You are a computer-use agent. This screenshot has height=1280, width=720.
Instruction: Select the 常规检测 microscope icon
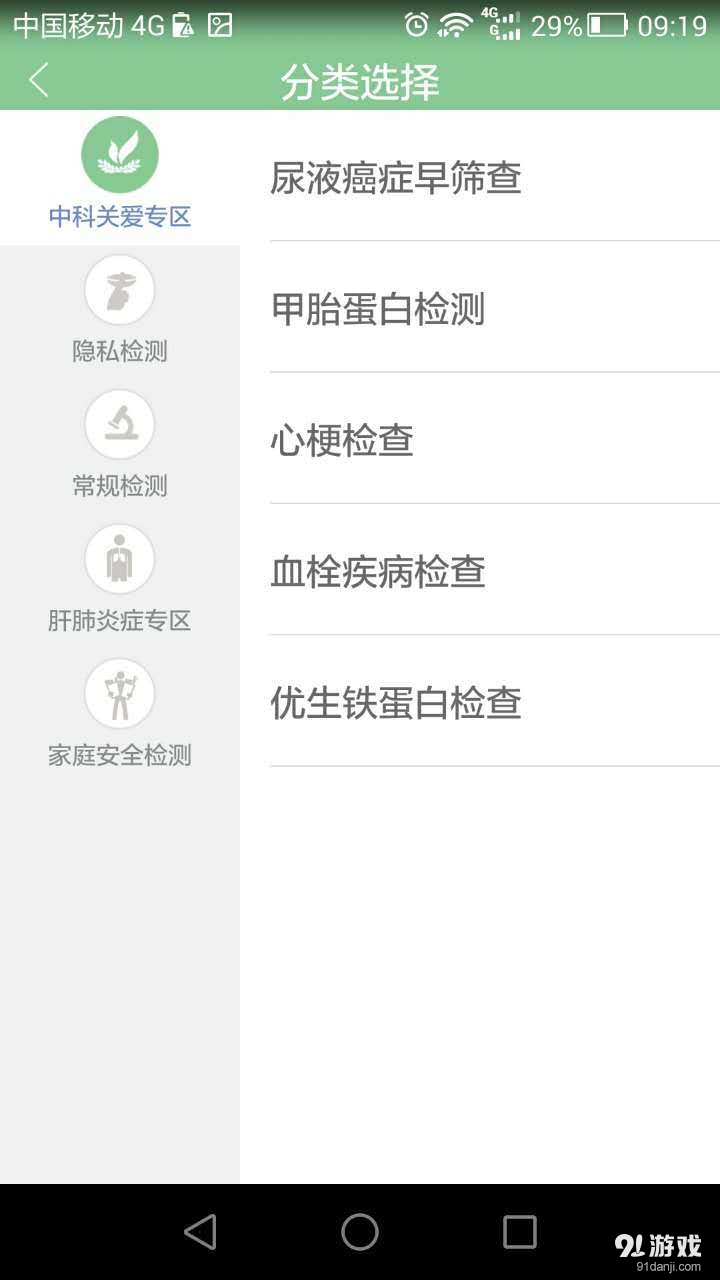[120, 423]
